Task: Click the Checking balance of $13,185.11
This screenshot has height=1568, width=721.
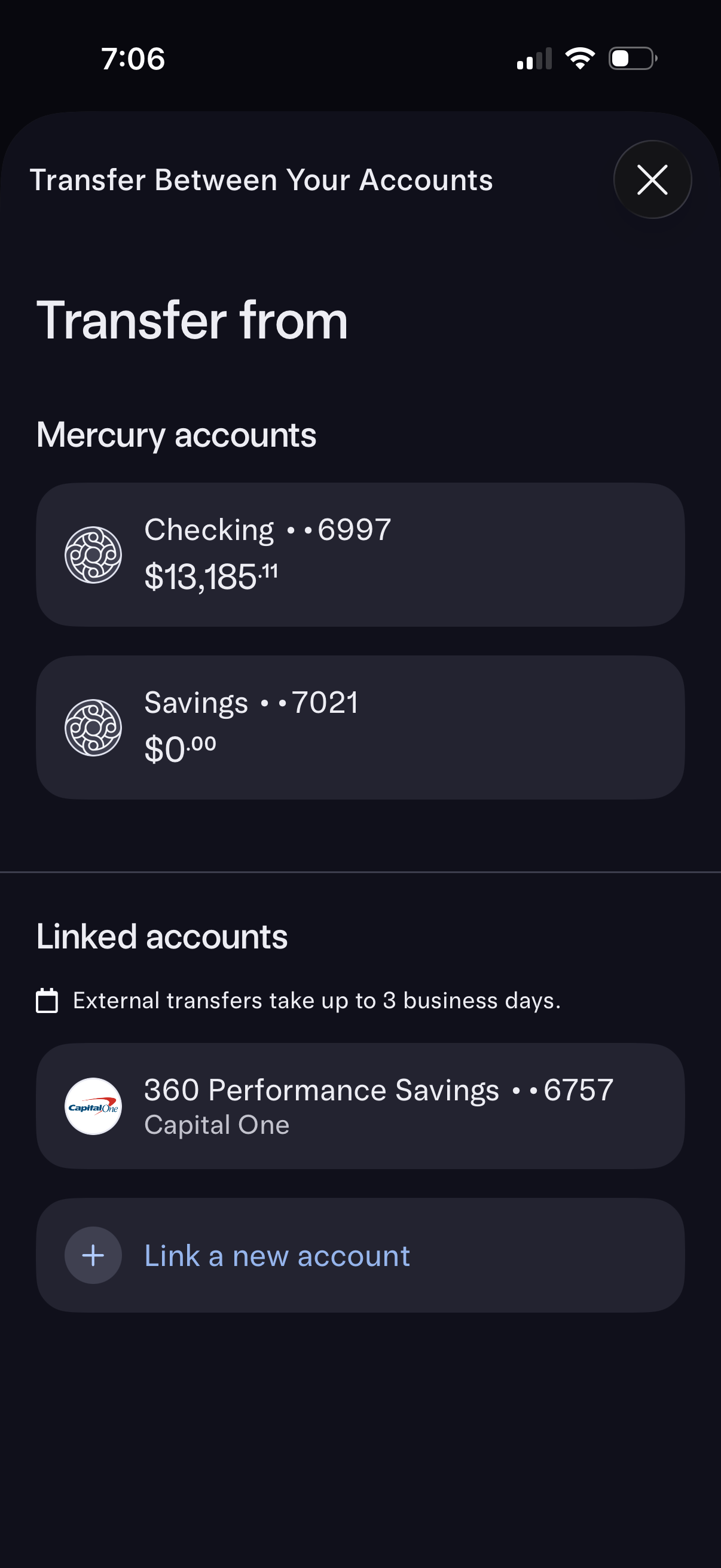Action: [x=212, y=575]
